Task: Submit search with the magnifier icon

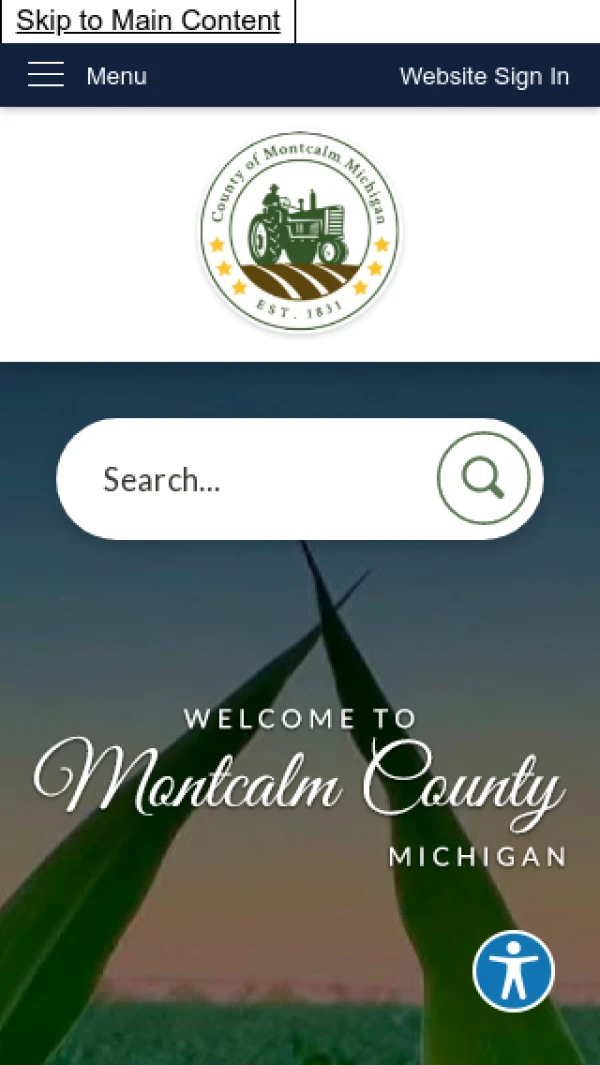Action: (x=483, y=479)
